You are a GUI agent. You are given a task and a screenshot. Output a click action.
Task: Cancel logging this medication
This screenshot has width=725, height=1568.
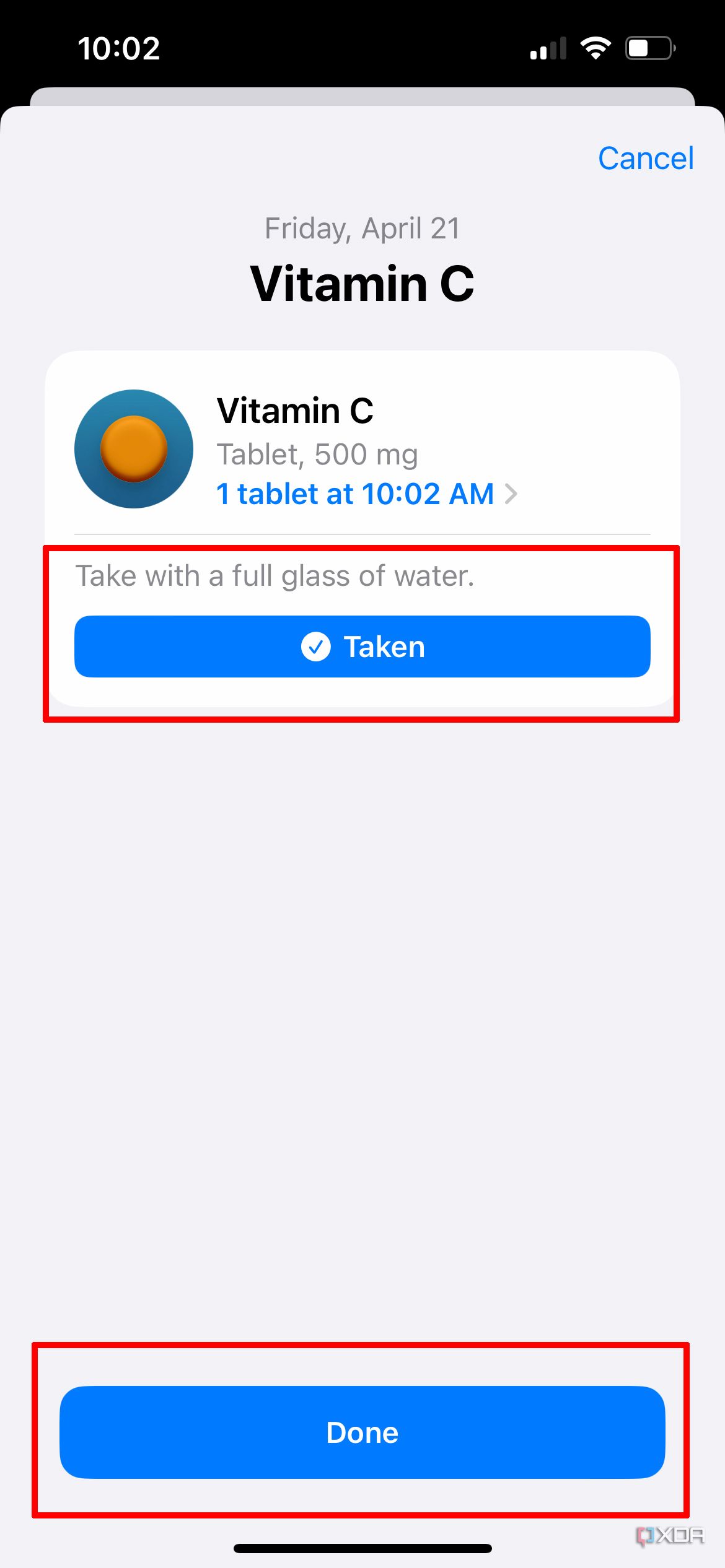point(645,159)
